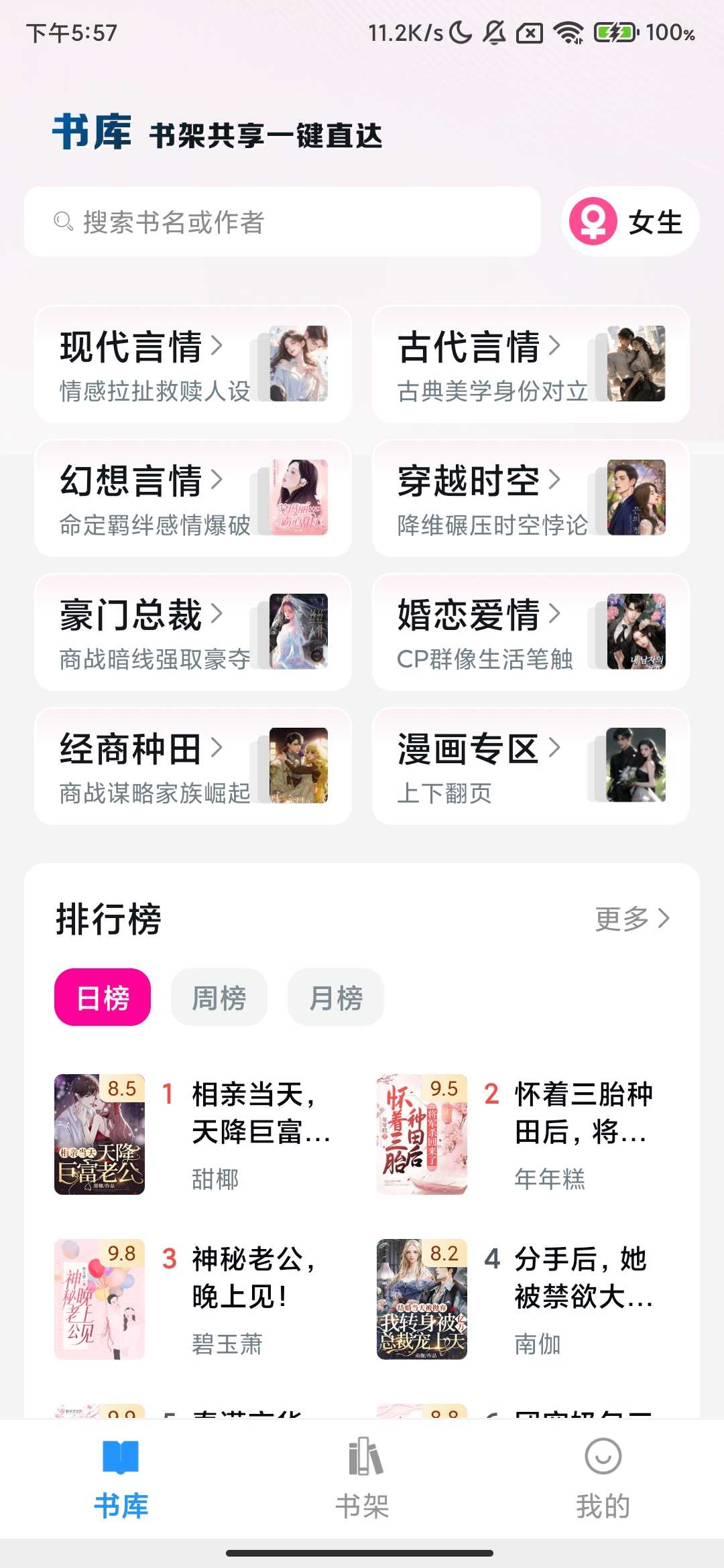Select the 日榜 ranking tab
724x1568 pixels.
coord(103,997)
